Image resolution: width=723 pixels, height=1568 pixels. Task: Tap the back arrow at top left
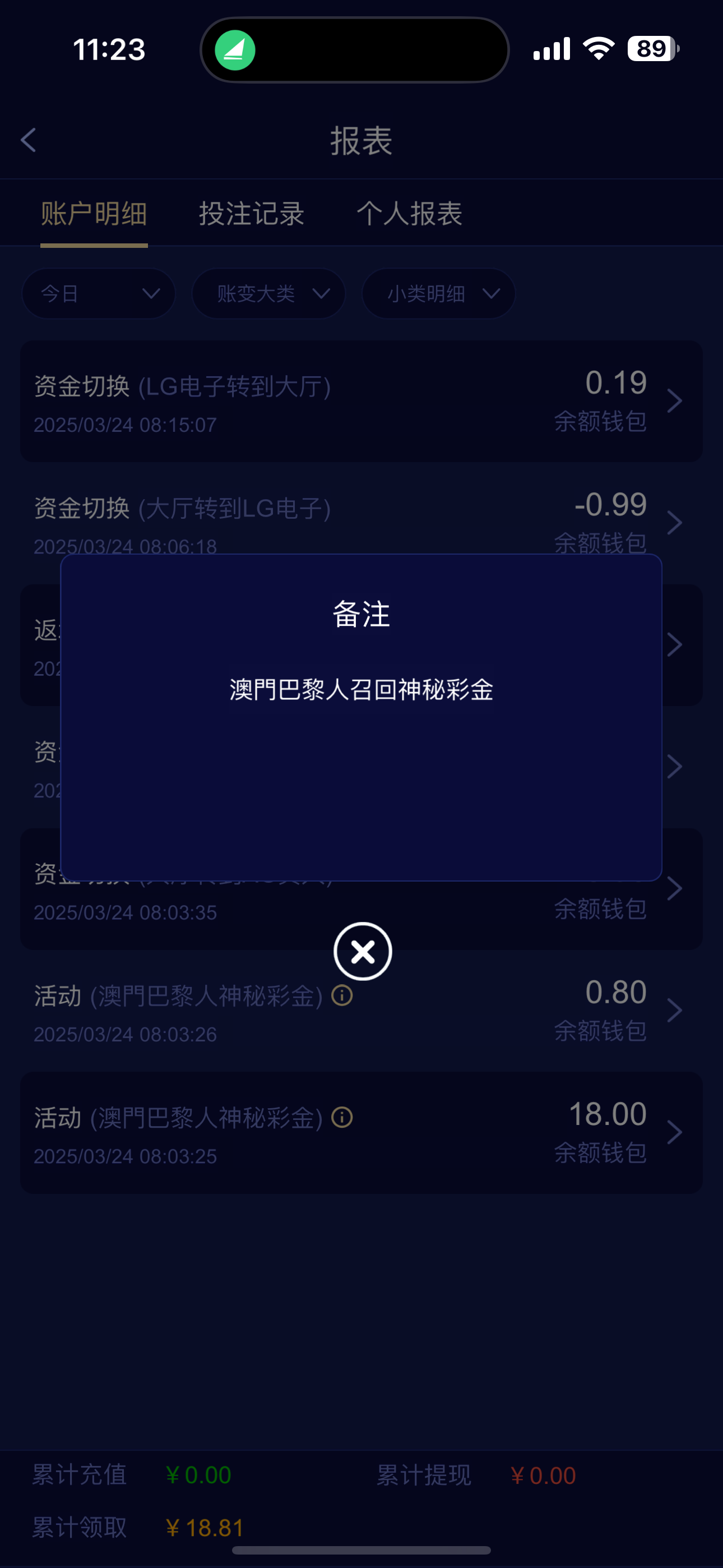[29, 140]
